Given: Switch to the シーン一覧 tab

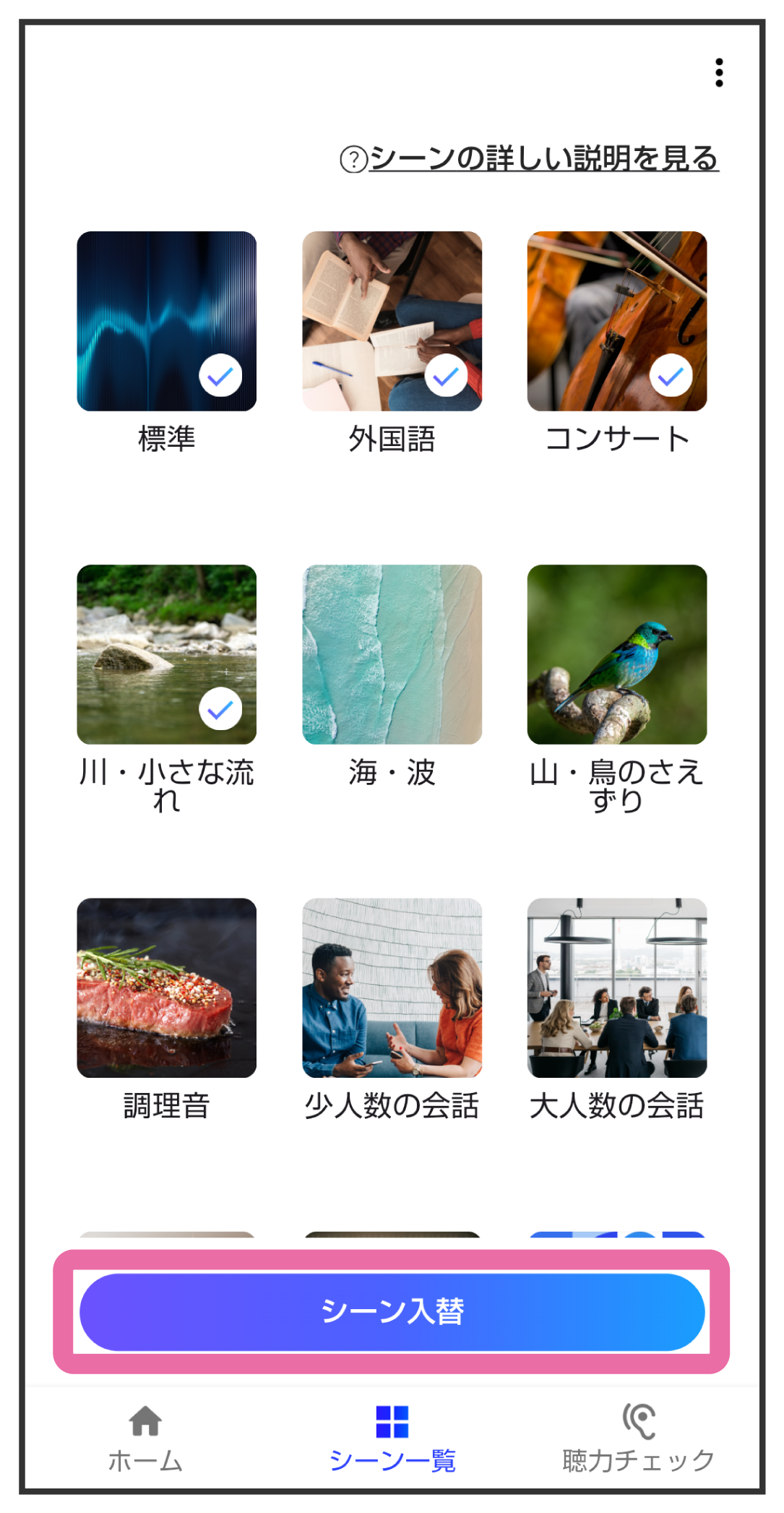Looking at the screenshot, I should [392, 1439].
